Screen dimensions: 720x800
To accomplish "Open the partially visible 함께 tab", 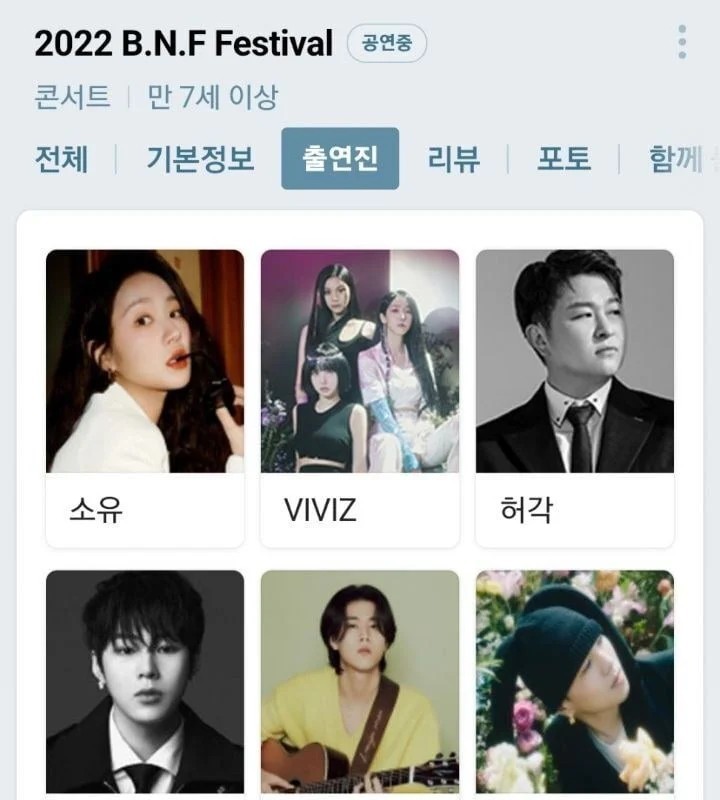I will tap(678, 158).
